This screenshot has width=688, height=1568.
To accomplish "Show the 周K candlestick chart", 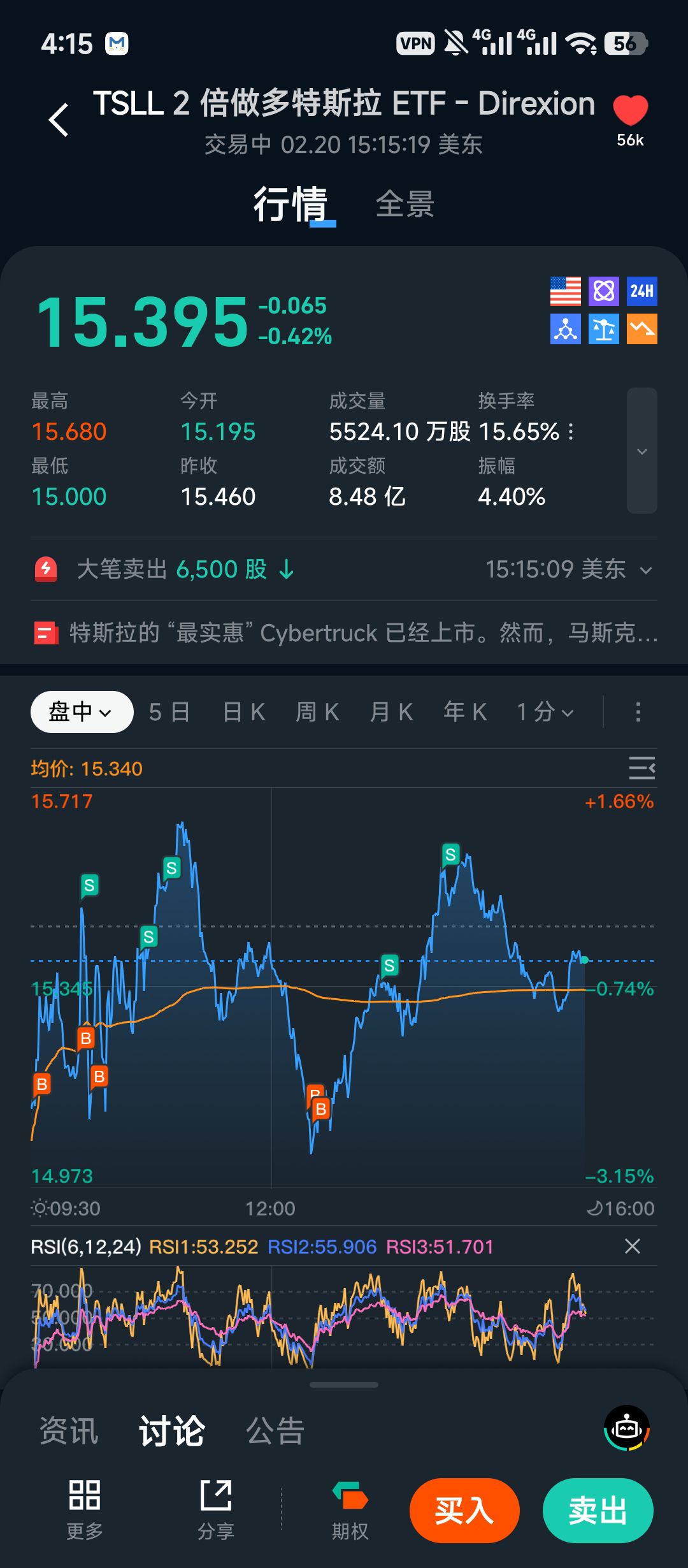I will 317,712.
